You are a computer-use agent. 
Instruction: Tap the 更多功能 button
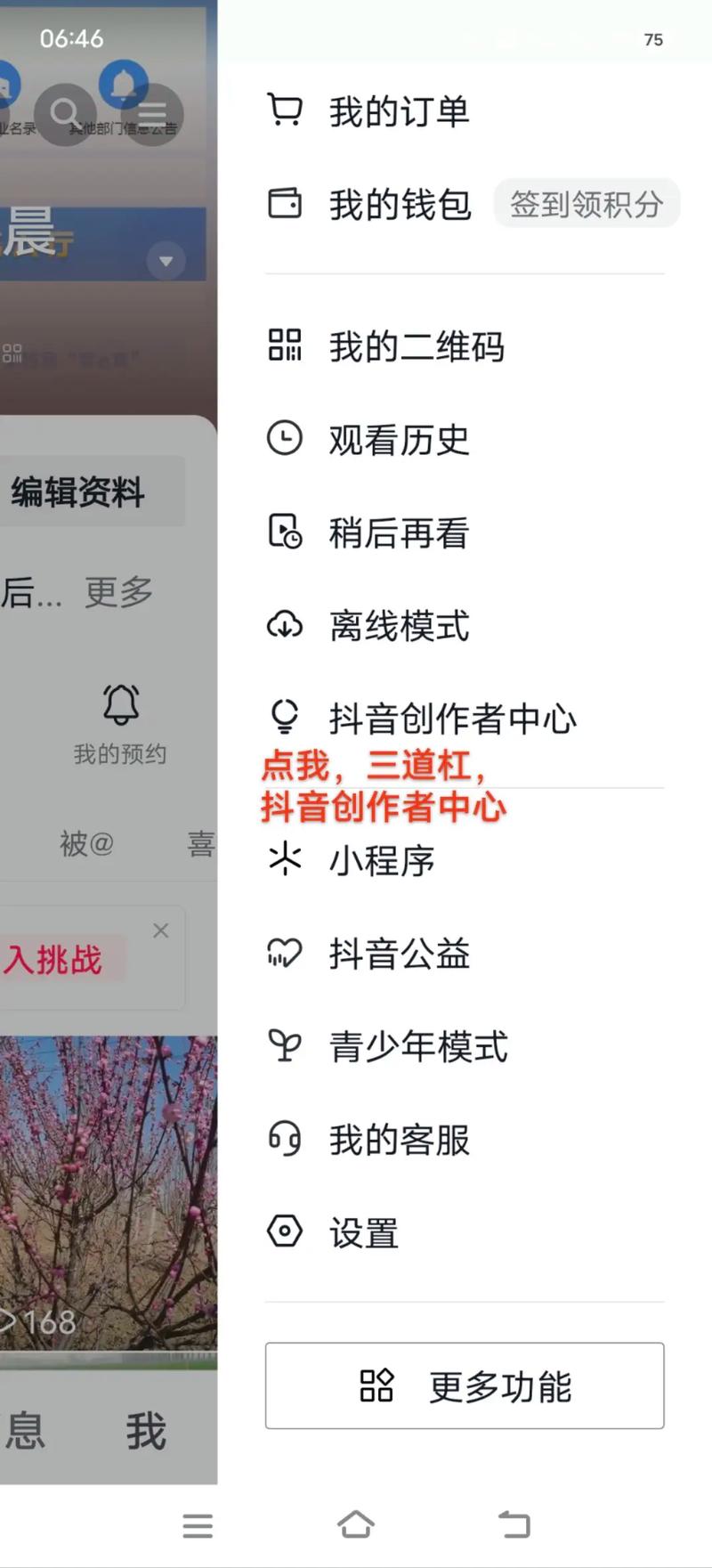click(x=465, y=1386)
